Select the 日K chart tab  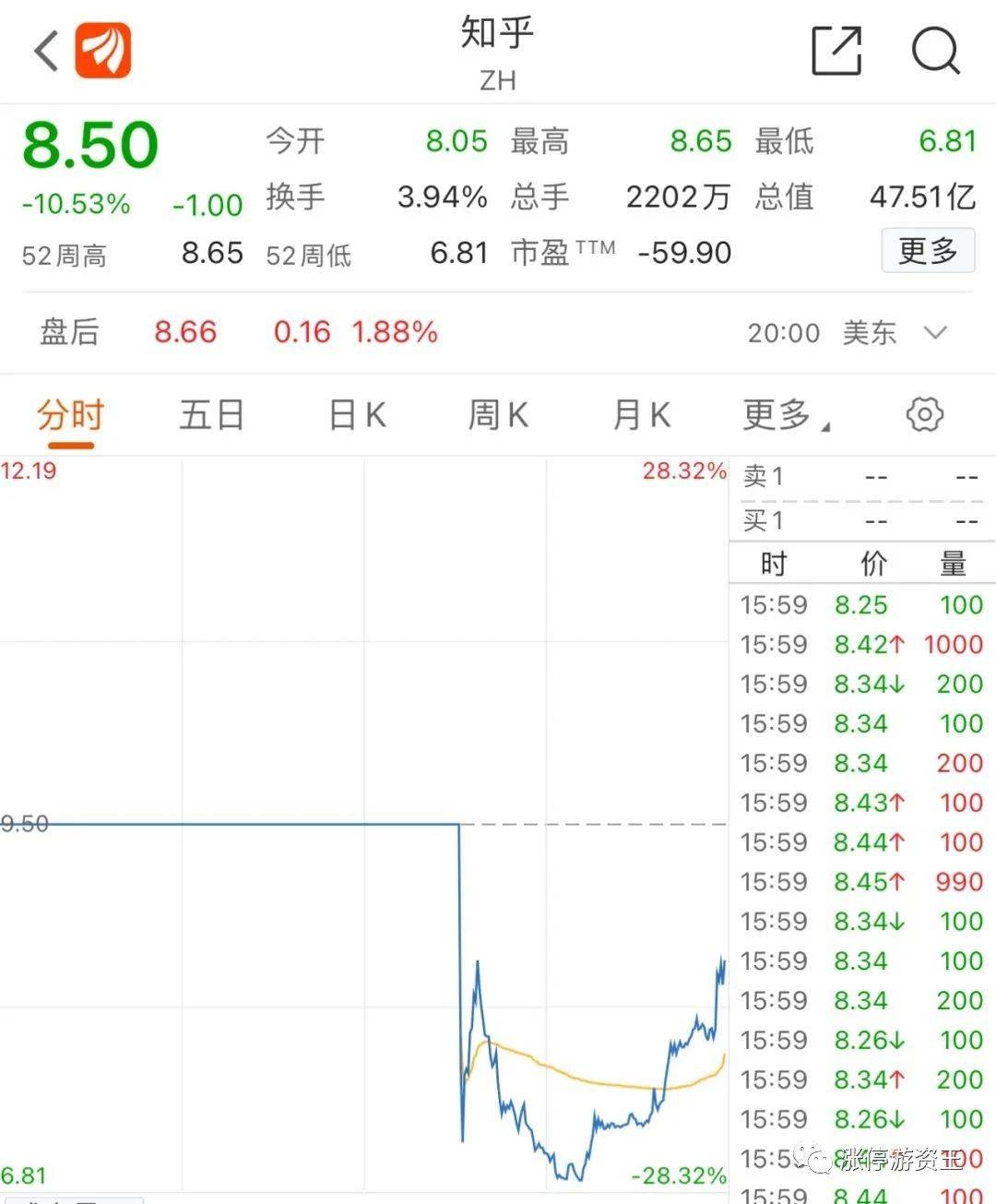point(358,415)
